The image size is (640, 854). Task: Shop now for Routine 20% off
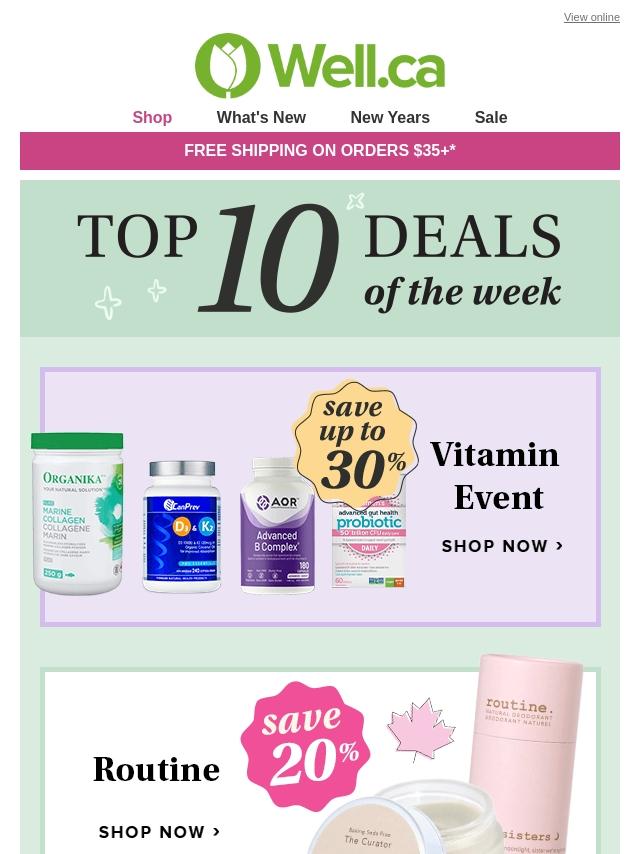coord(160,832)
